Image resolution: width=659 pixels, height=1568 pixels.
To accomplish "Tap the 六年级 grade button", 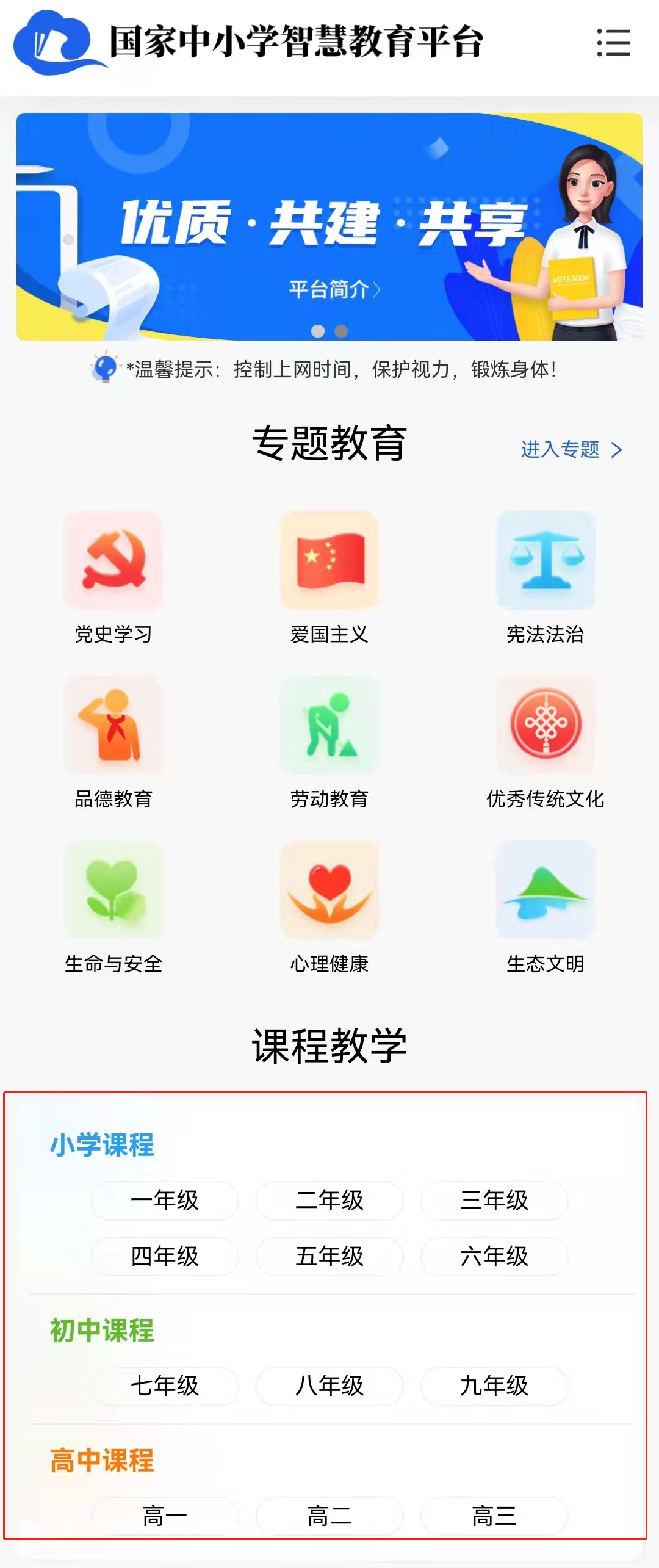I will (x=494, y=1256).
